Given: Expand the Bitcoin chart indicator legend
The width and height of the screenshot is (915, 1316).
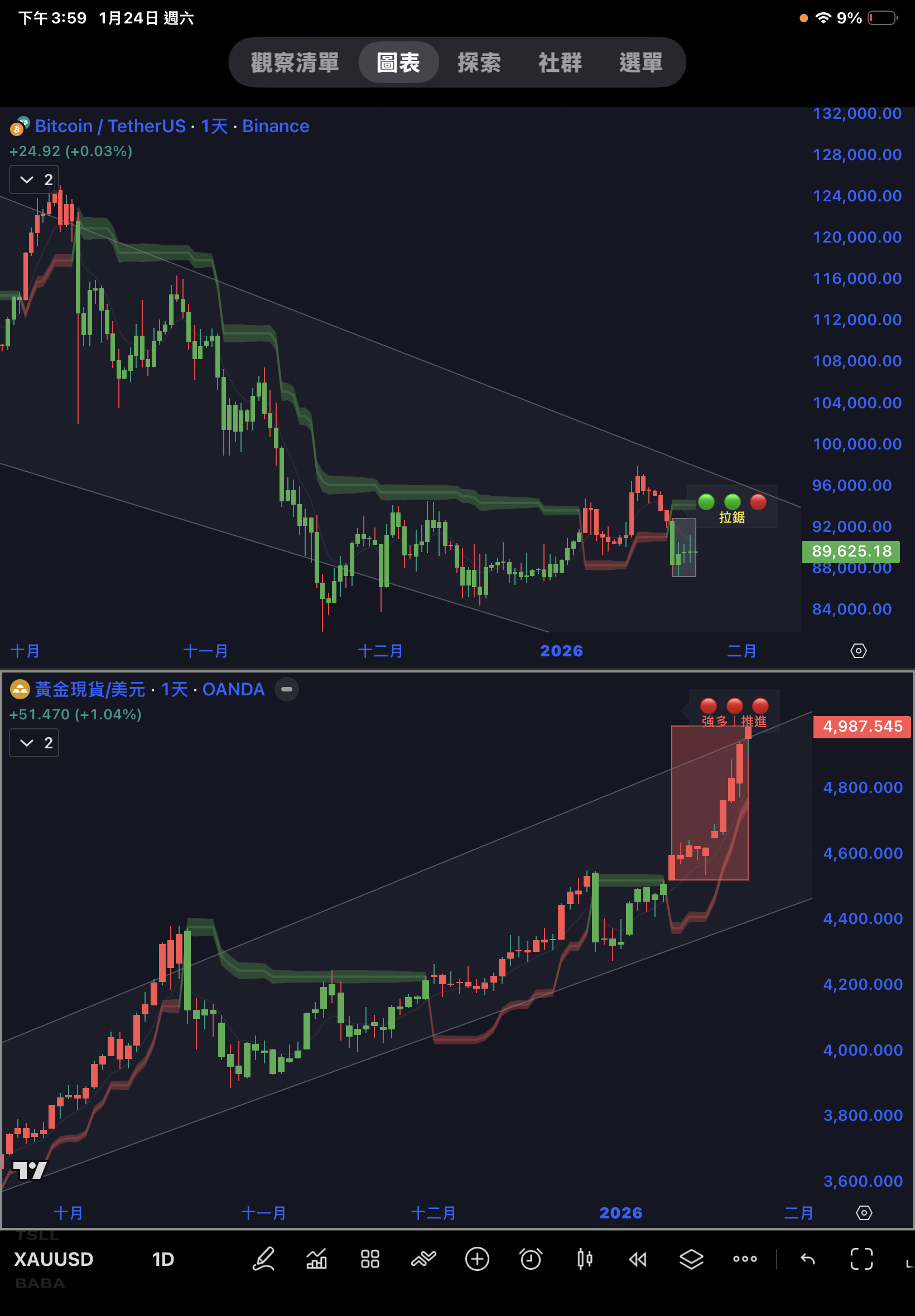Looking at the screenshot, I should [34, 180].
